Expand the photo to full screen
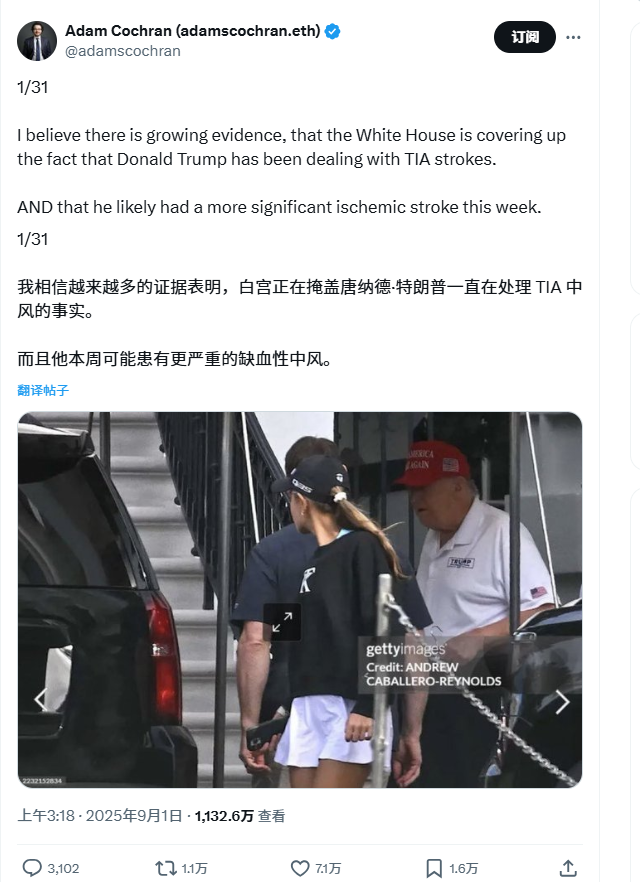The height and width of the screenshot is (882, 640). point(282,622)
